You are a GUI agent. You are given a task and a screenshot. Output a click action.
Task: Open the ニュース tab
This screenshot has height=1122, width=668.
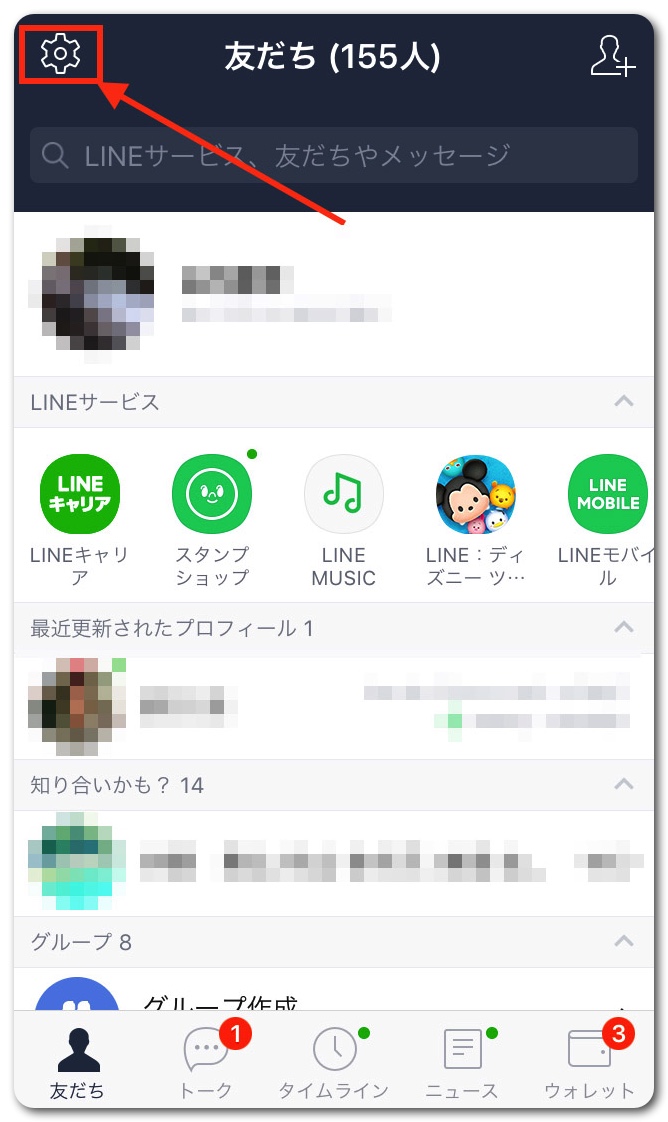pos(462,1062)
